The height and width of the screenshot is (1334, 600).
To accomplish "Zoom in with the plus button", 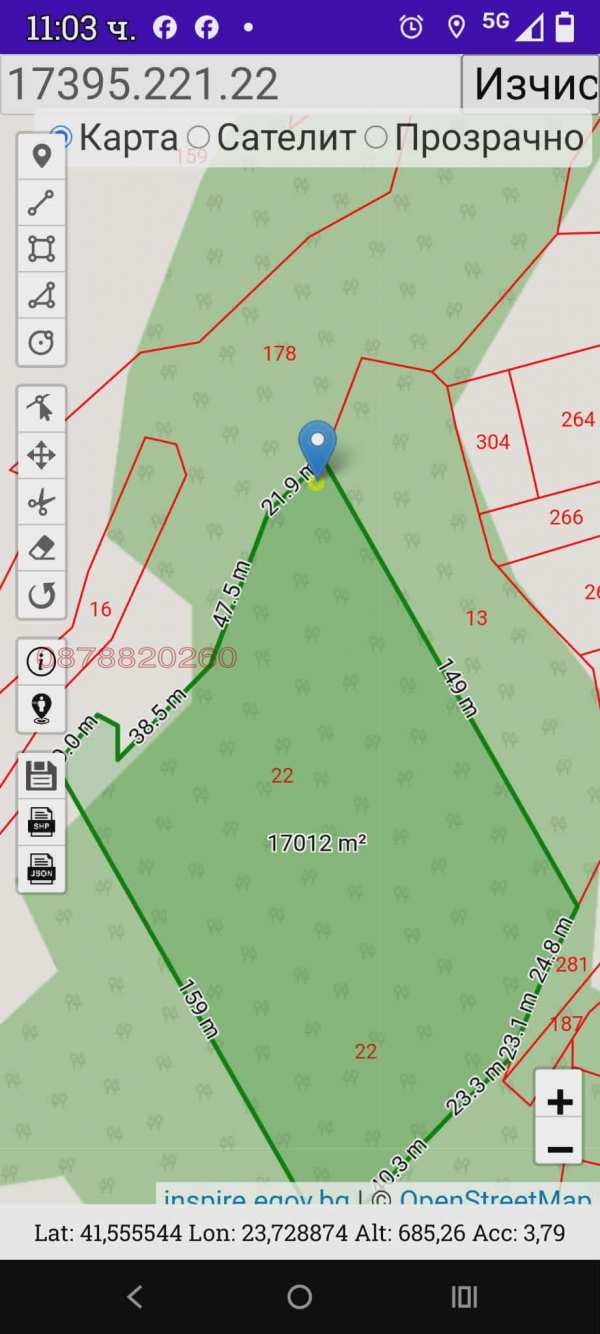I will [559, 1102].
